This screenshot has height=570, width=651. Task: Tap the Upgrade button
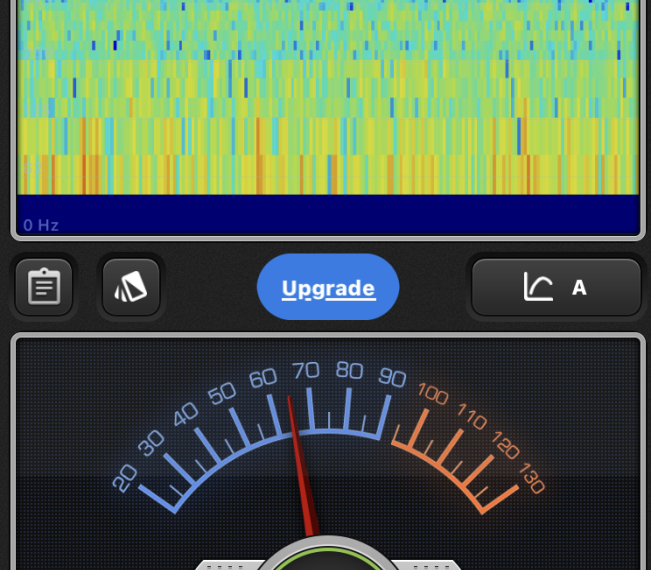(328, 288)
